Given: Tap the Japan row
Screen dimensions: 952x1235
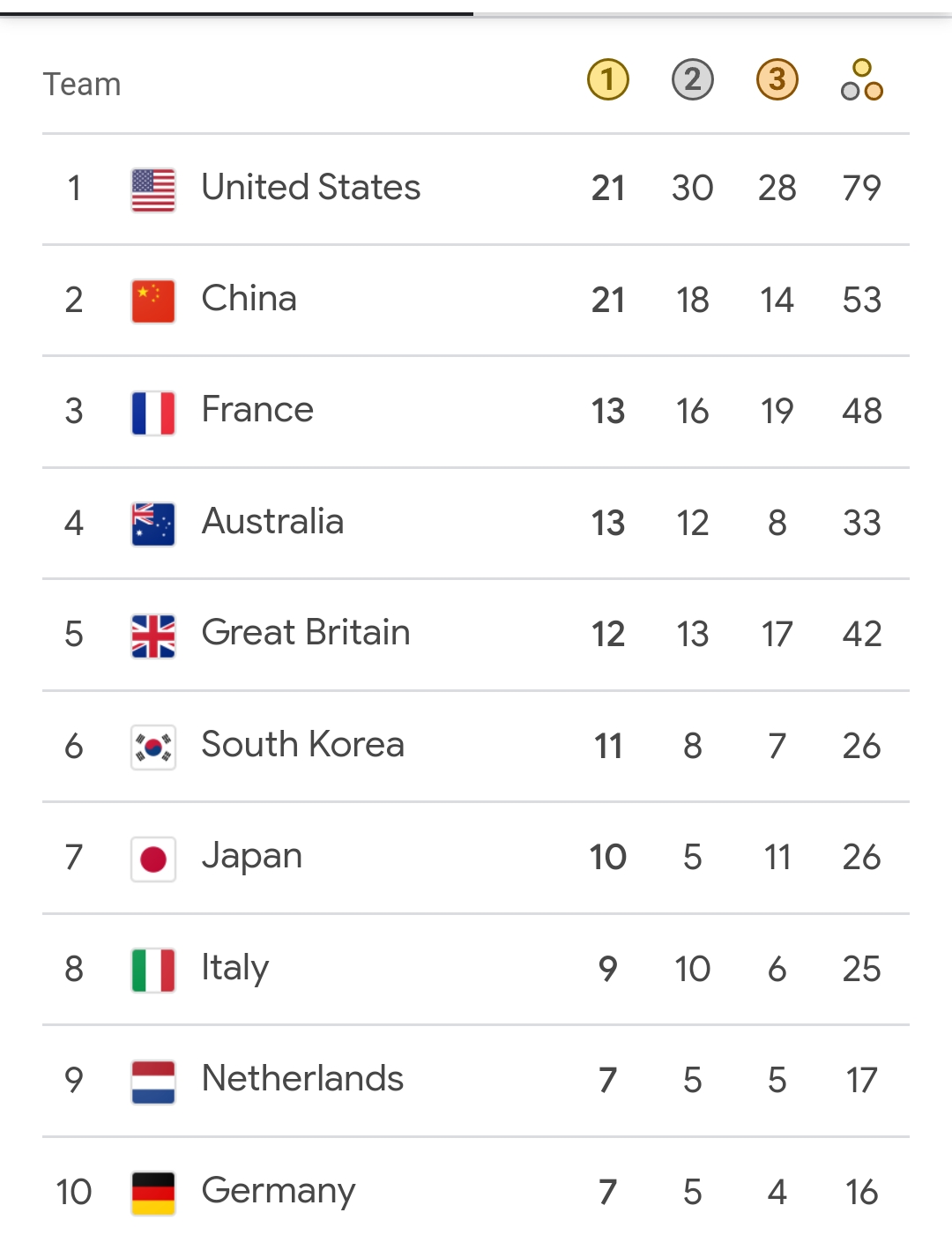Looking at the screenshot, I should 252,857.
